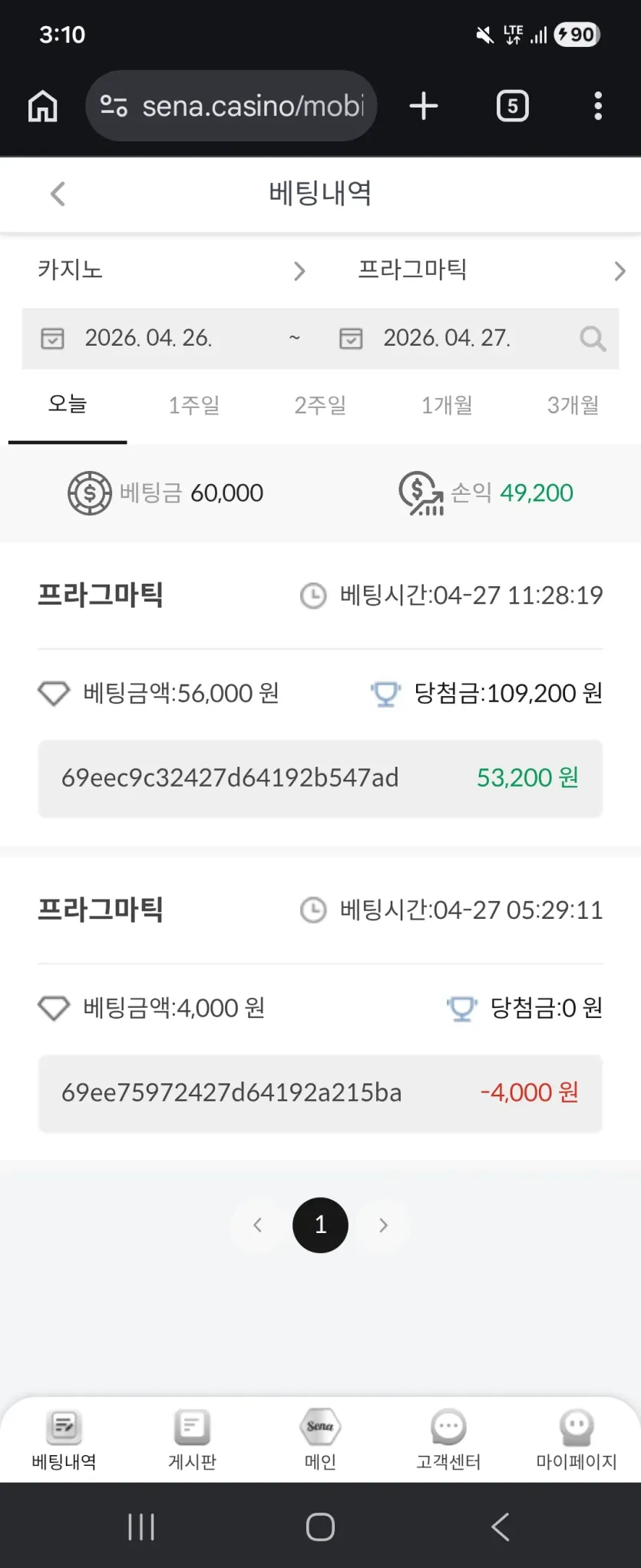Pick the start date 2026. 04. 26.
Screen dimensions: 641x1568
coord(148,338)
